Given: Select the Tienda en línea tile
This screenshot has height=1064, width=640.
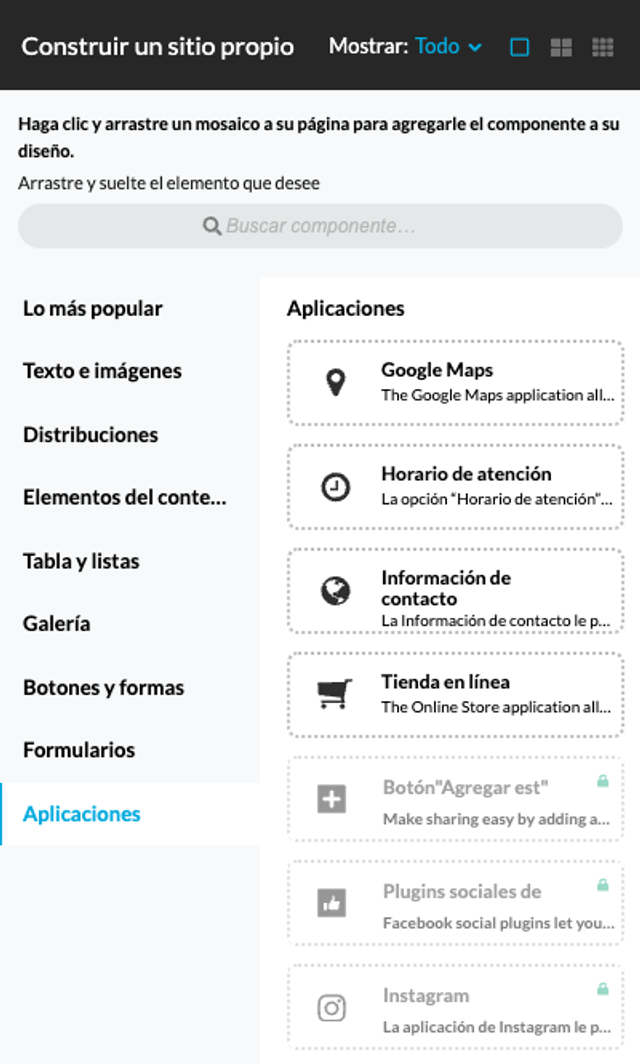Looking at the screenshot, I should pos(455,695).
